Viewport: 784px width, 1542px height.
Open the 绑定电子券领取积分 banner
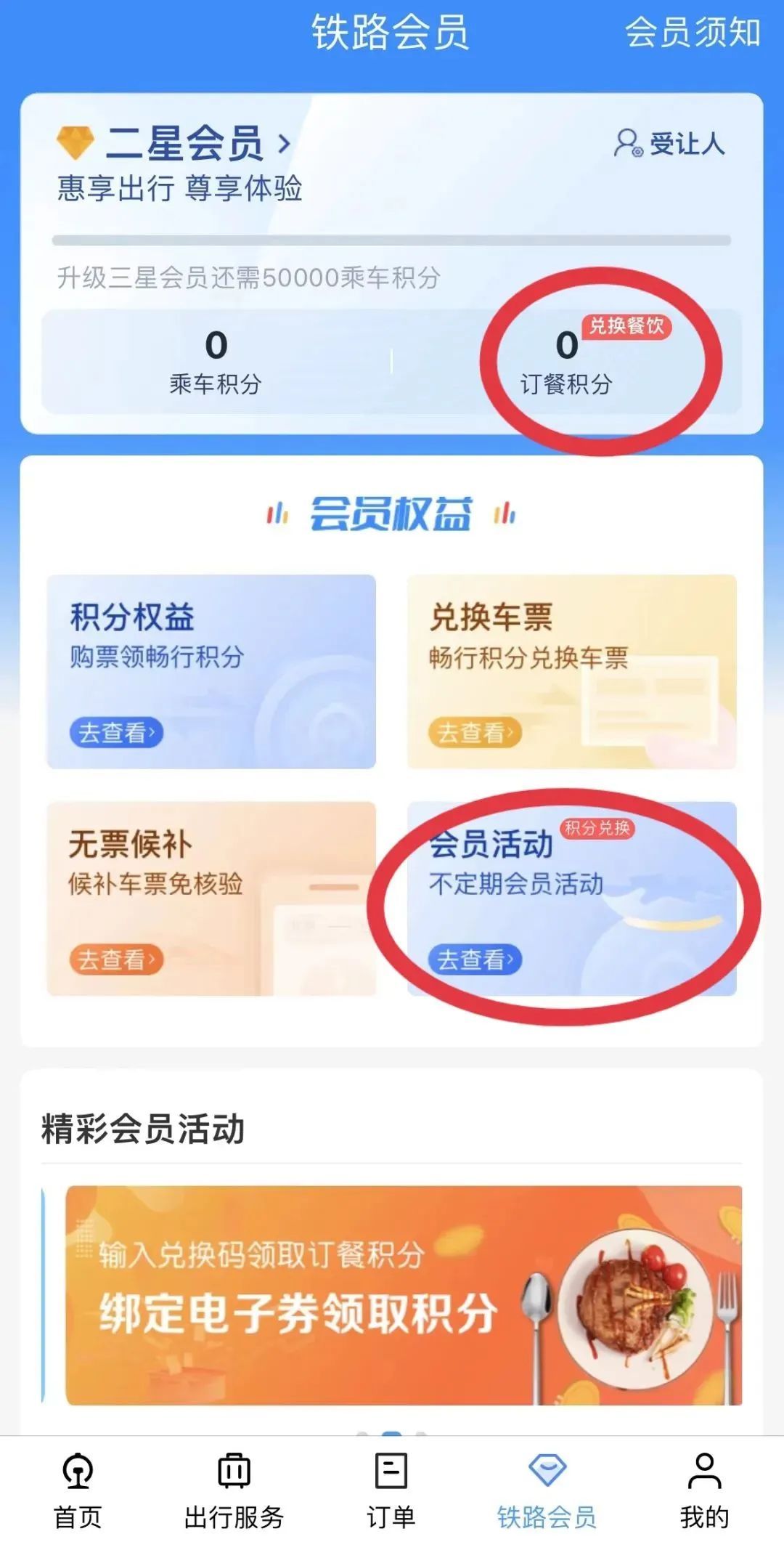(x=404, y=1296)
